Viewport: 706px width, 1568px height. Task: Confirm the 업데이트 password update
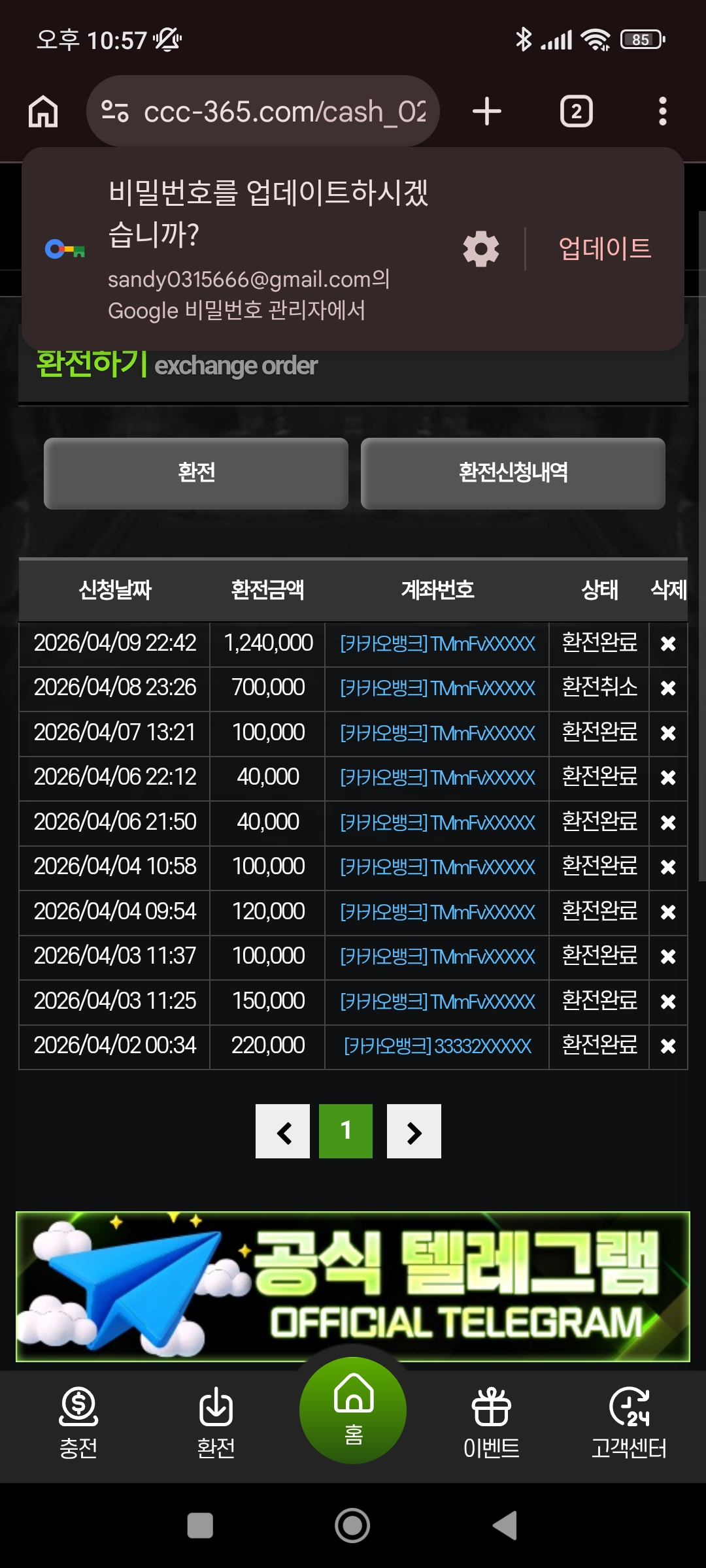(x=605, y=248)
